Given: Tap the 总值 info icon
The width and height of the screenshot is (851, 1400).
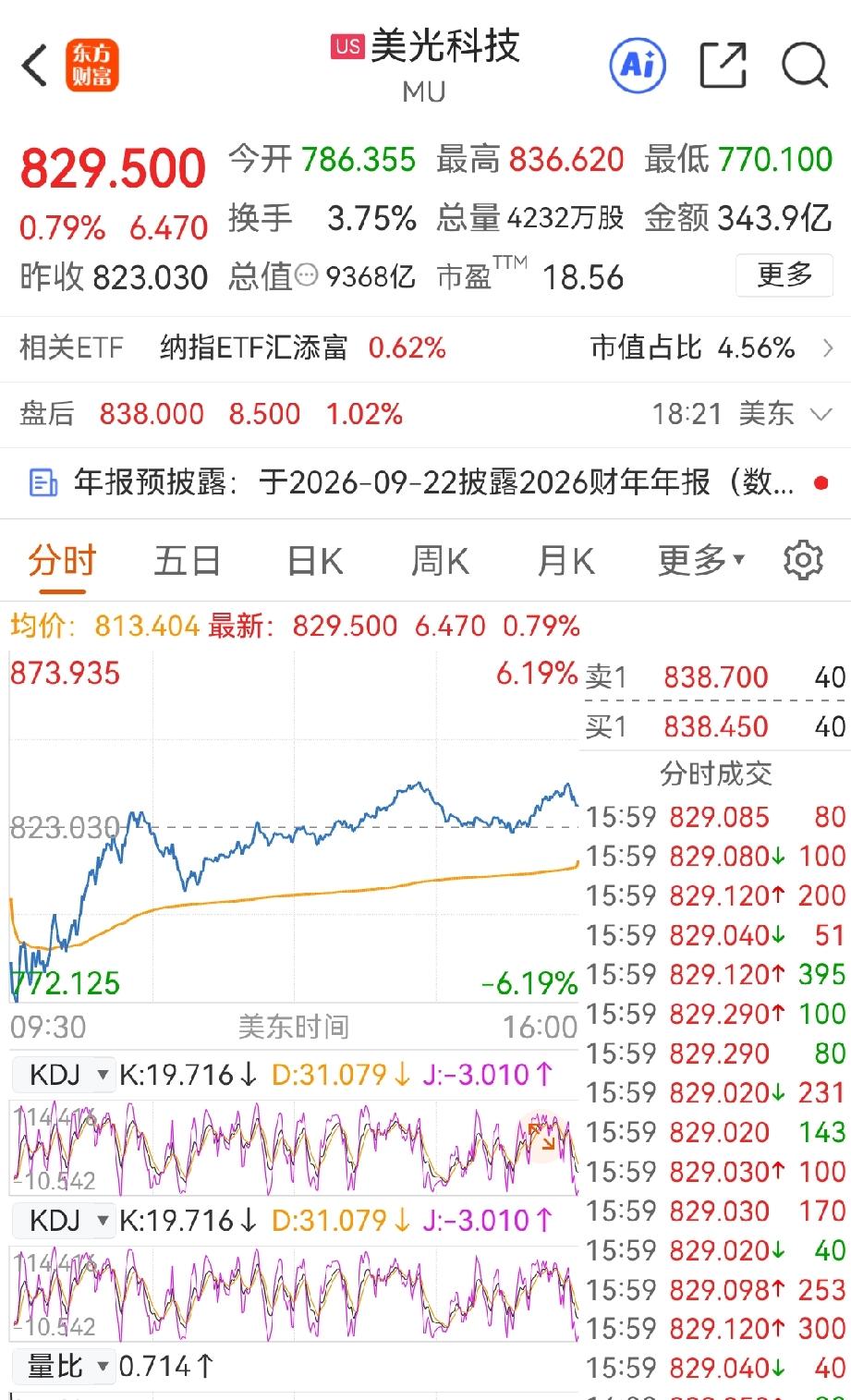Looking at the screenshot, I should (307, 275).
